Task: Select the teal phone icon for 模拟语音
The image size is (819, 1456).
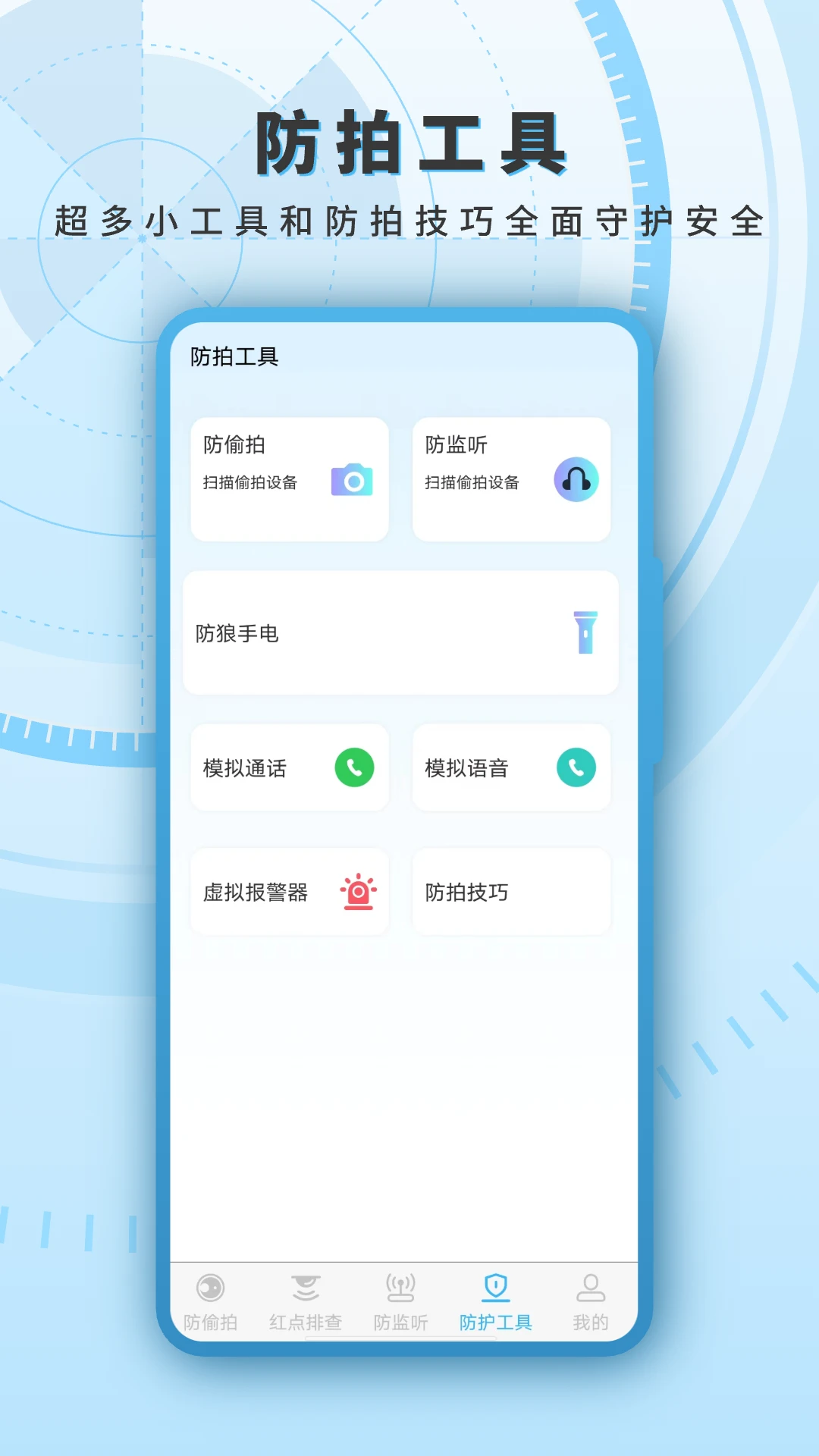Action: pyautogui.click(x=576, y=767)
